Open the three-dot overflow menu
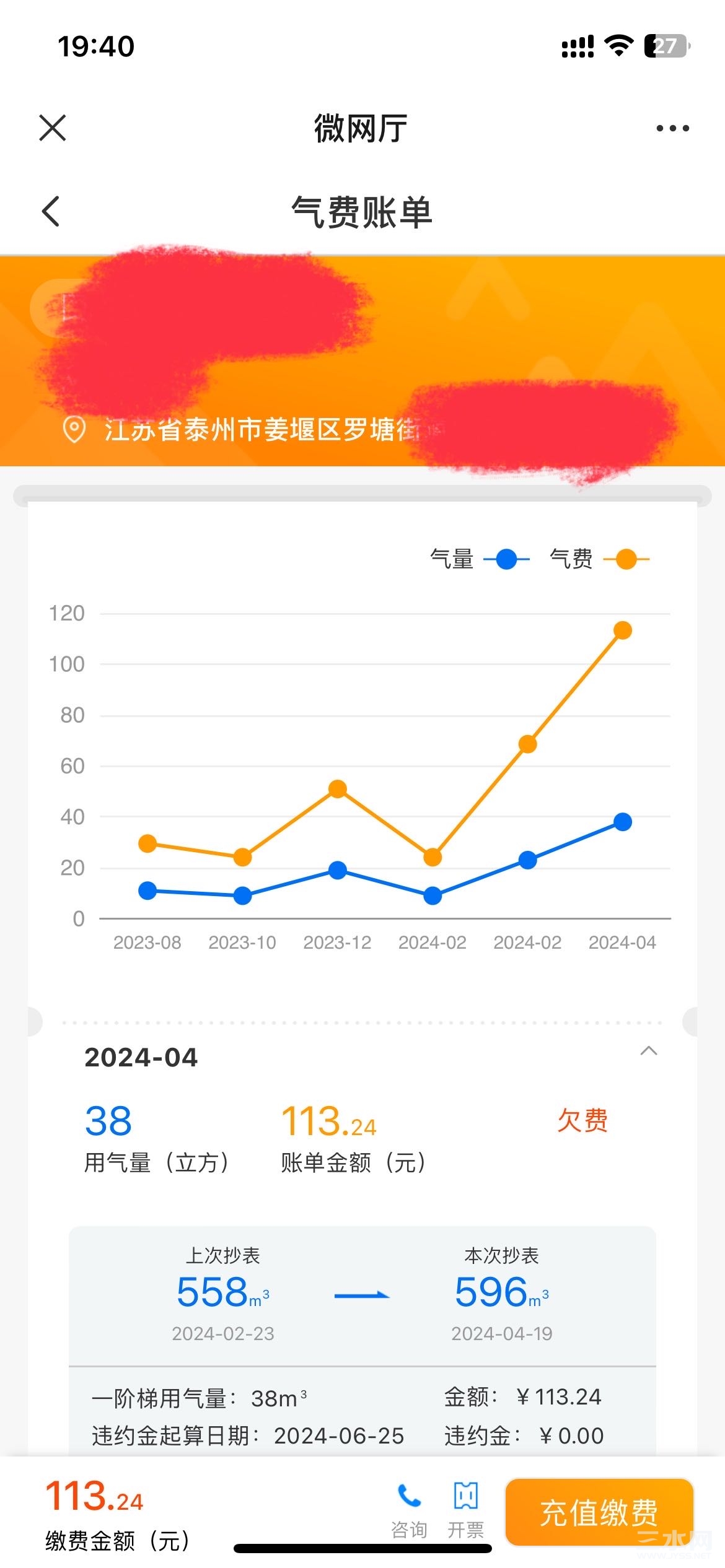This screenshot has width=725, height=1568. pyautogui.click(x=672, y=128)
